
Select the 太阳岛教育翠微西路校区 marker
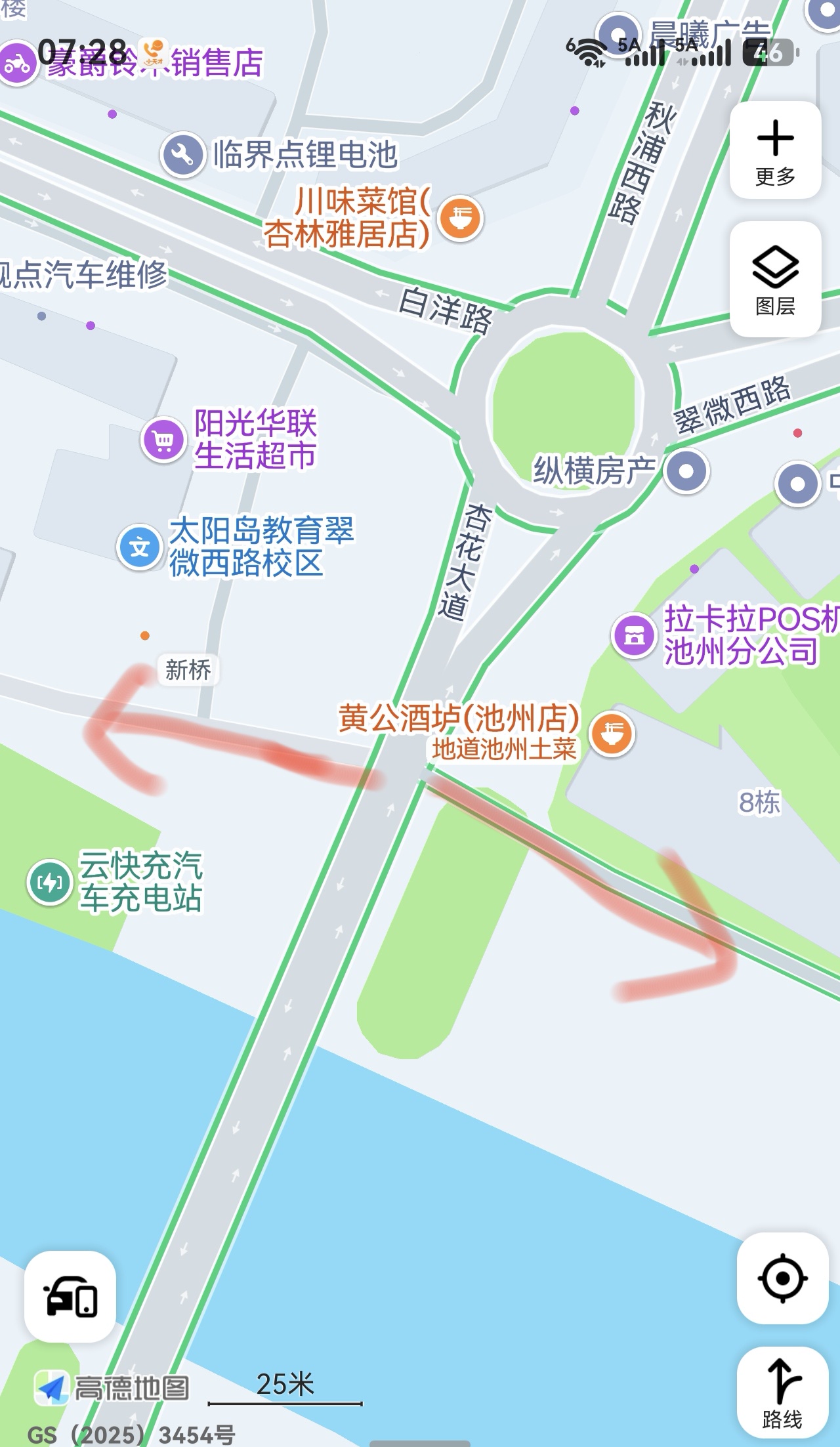[x=140, y=547]
